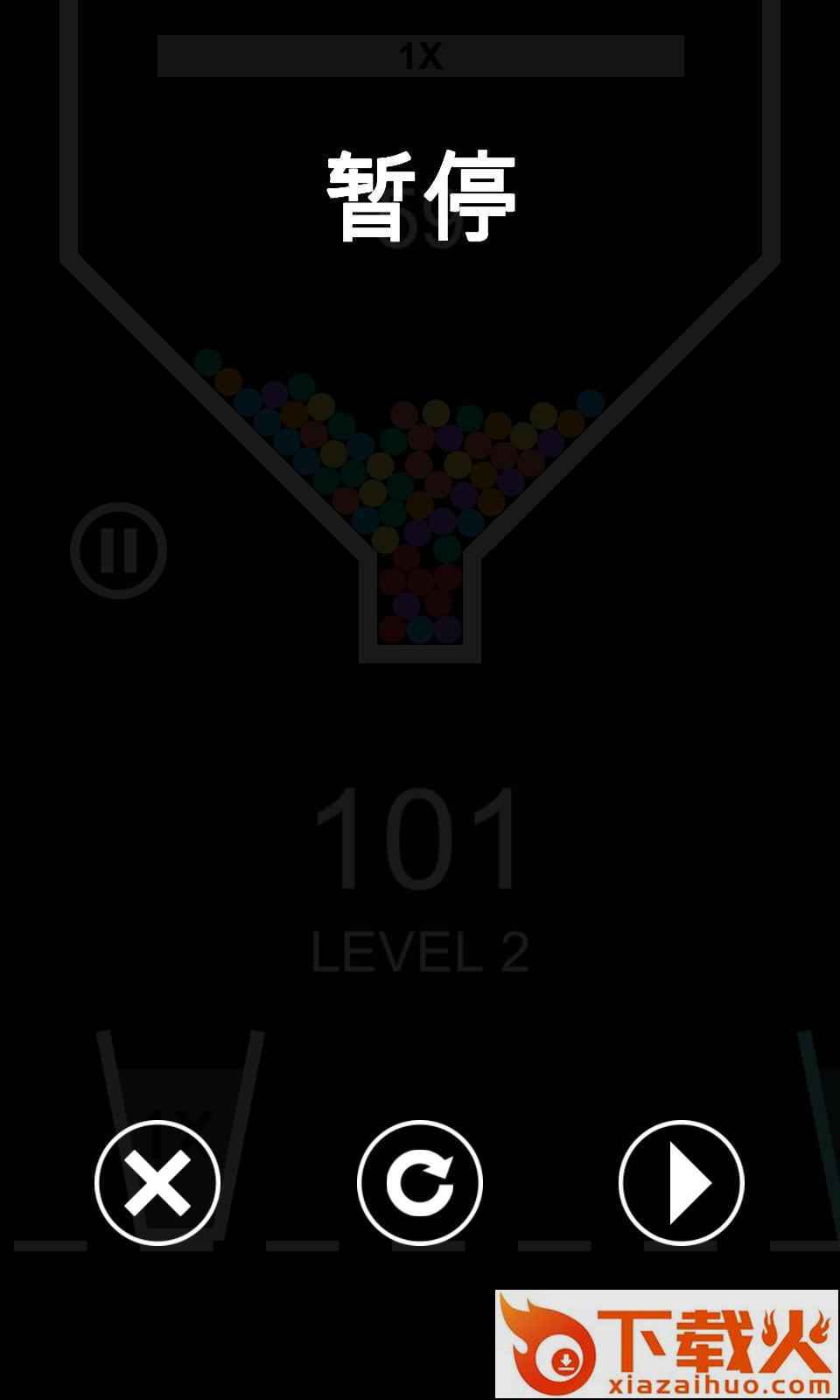
Task: Resume the game with the play button
Action: [682, 1182]
